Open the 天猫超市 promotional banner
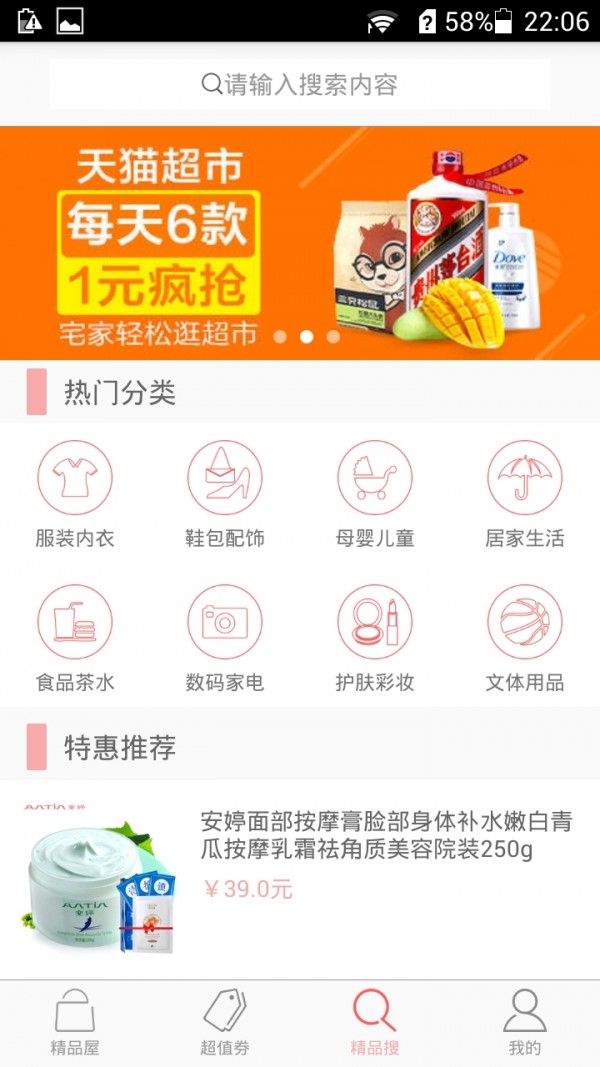This screenshot has height=1067, width=600. pyautogui.click(x=300, y=243)
